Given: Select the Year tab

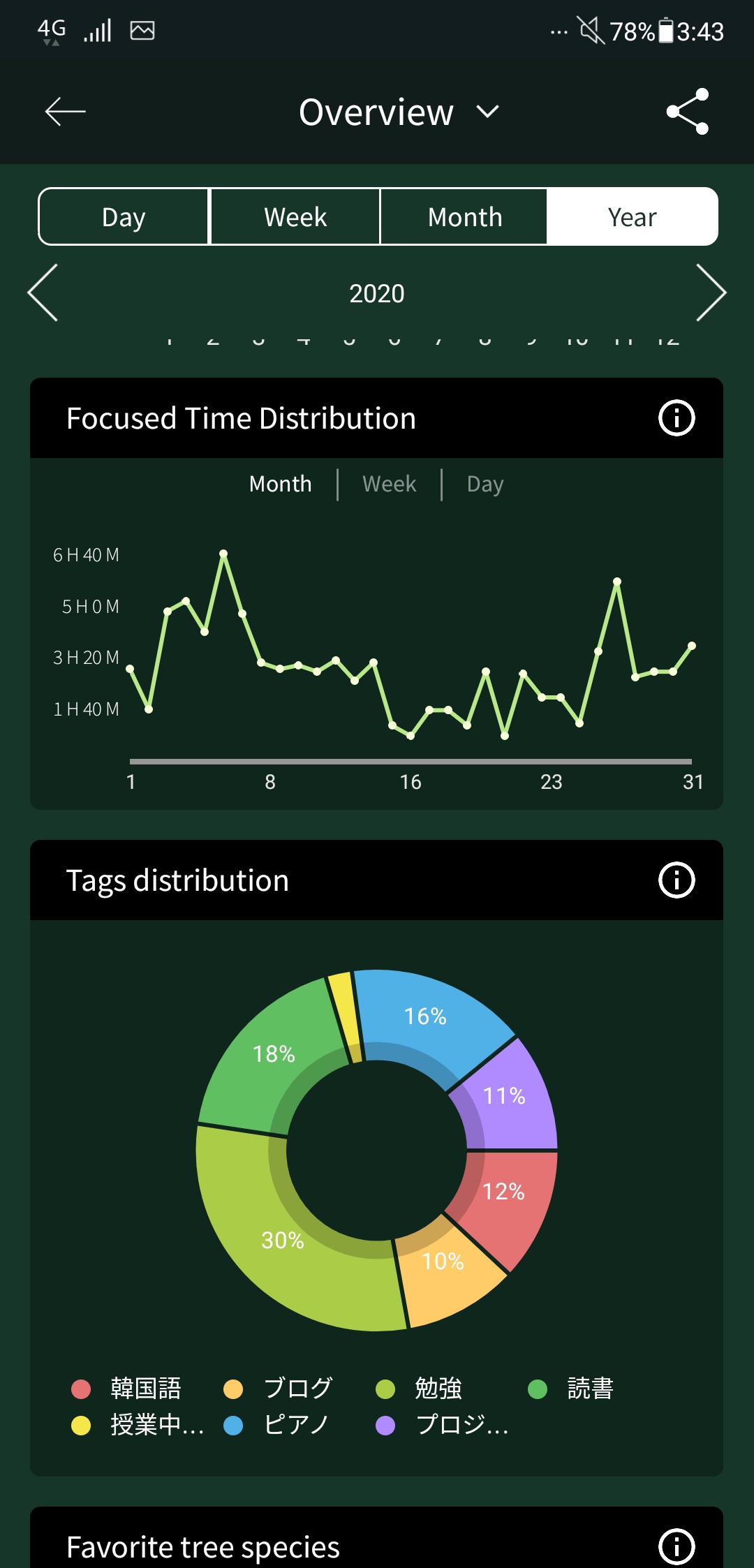Looking at the screenshot, I should (632, 217).
